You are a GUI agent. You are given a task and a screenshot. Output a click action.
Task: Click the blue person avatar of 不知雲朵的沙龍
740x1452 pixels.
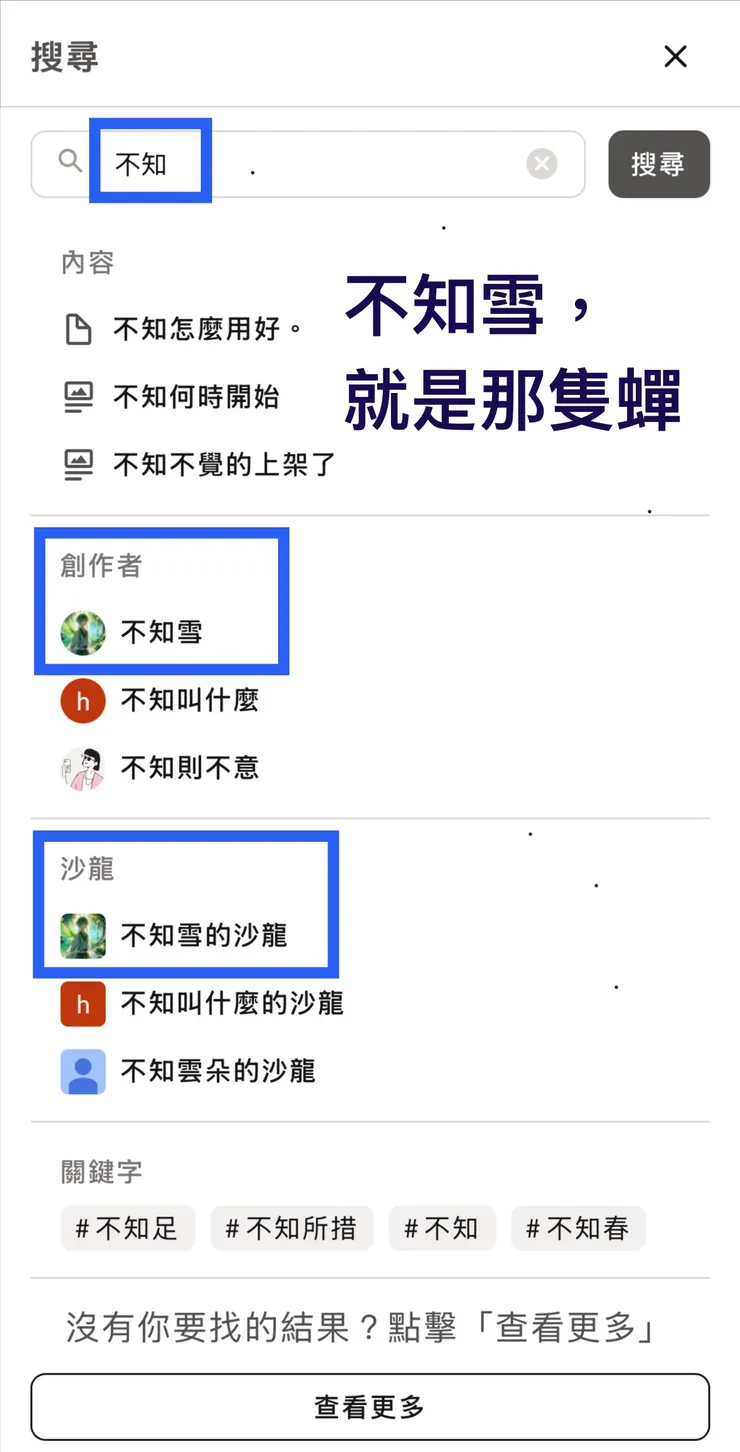coord(82,1071)
